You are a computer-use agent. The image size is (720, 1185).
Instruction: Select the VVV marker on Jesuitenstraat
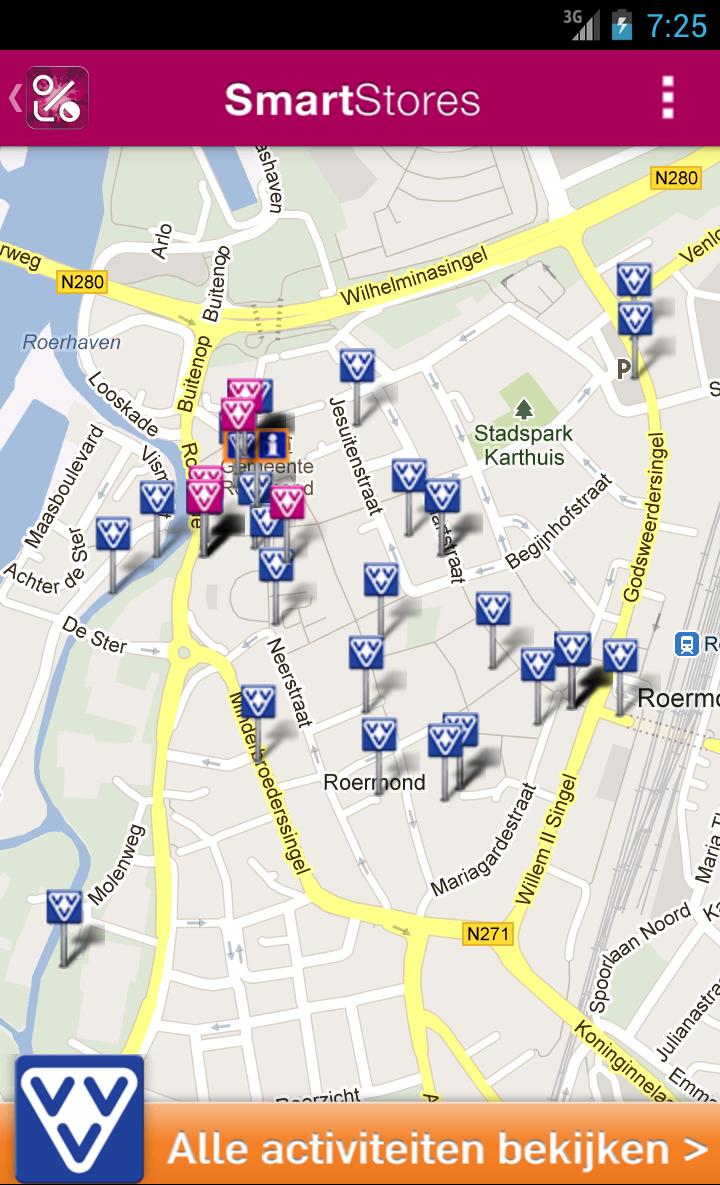click(357, 367)
